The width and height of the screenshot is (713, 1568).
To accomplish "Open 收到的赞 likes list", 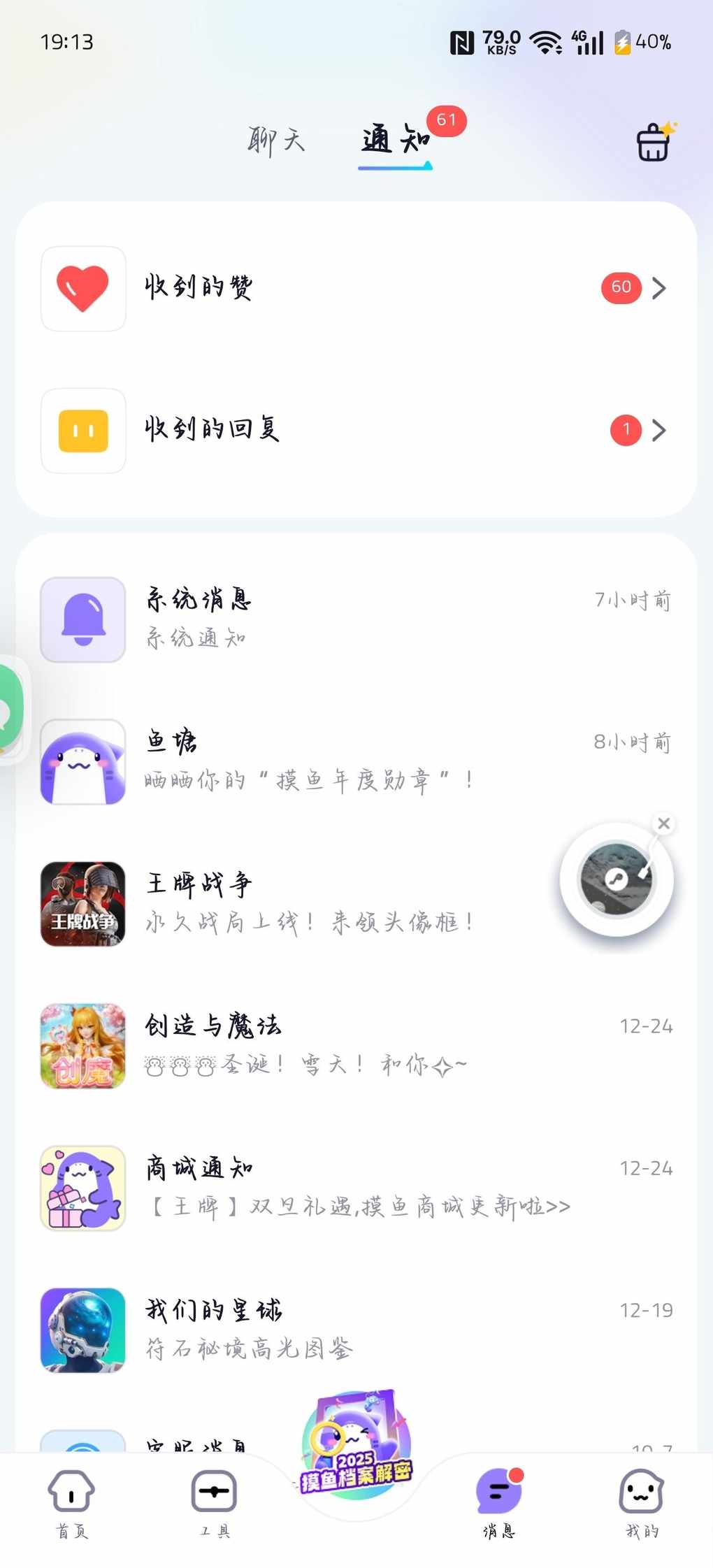I will click(355, 288).
